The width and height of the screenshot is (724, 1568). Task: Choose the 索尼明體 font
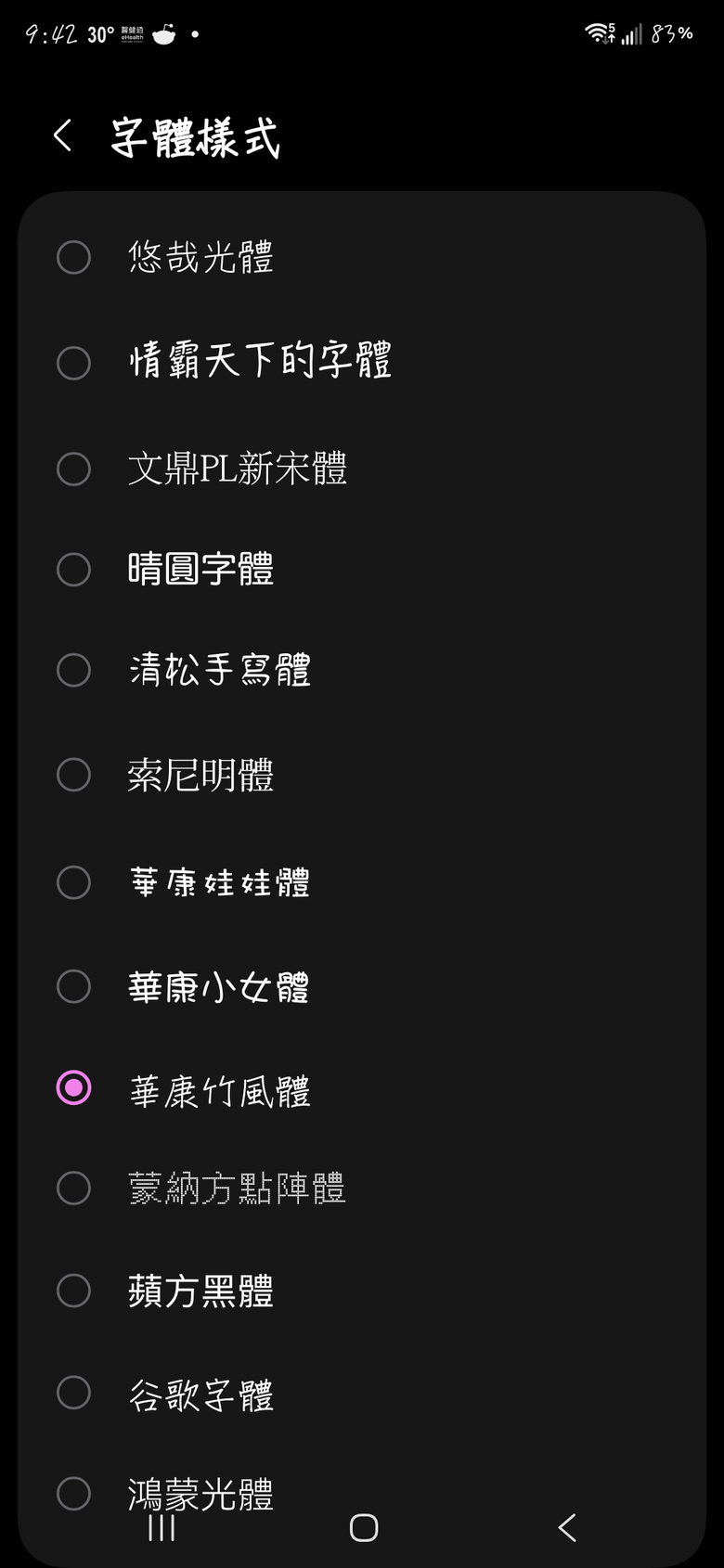pos(362,775)
